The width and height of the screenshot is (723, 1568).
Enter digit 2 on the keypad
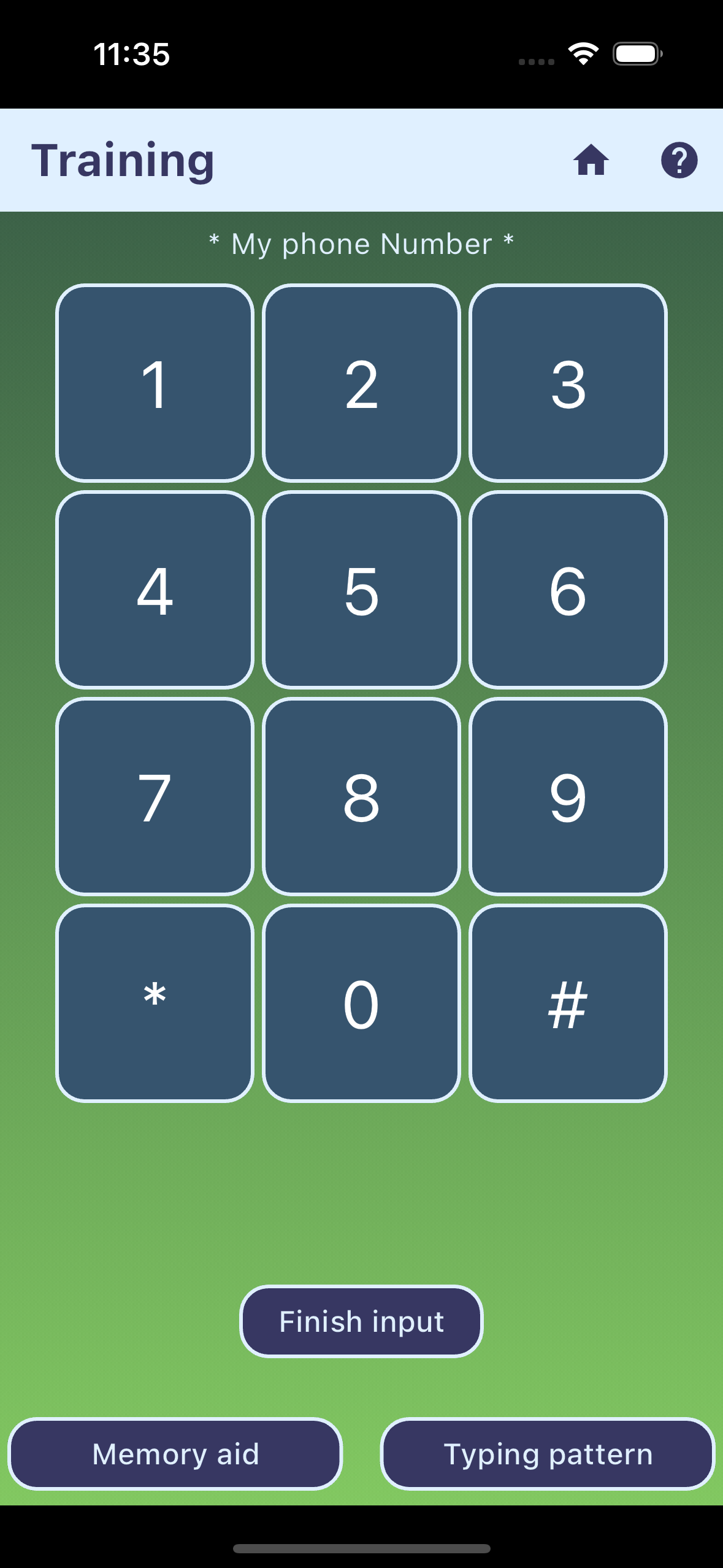coord(361,383)
